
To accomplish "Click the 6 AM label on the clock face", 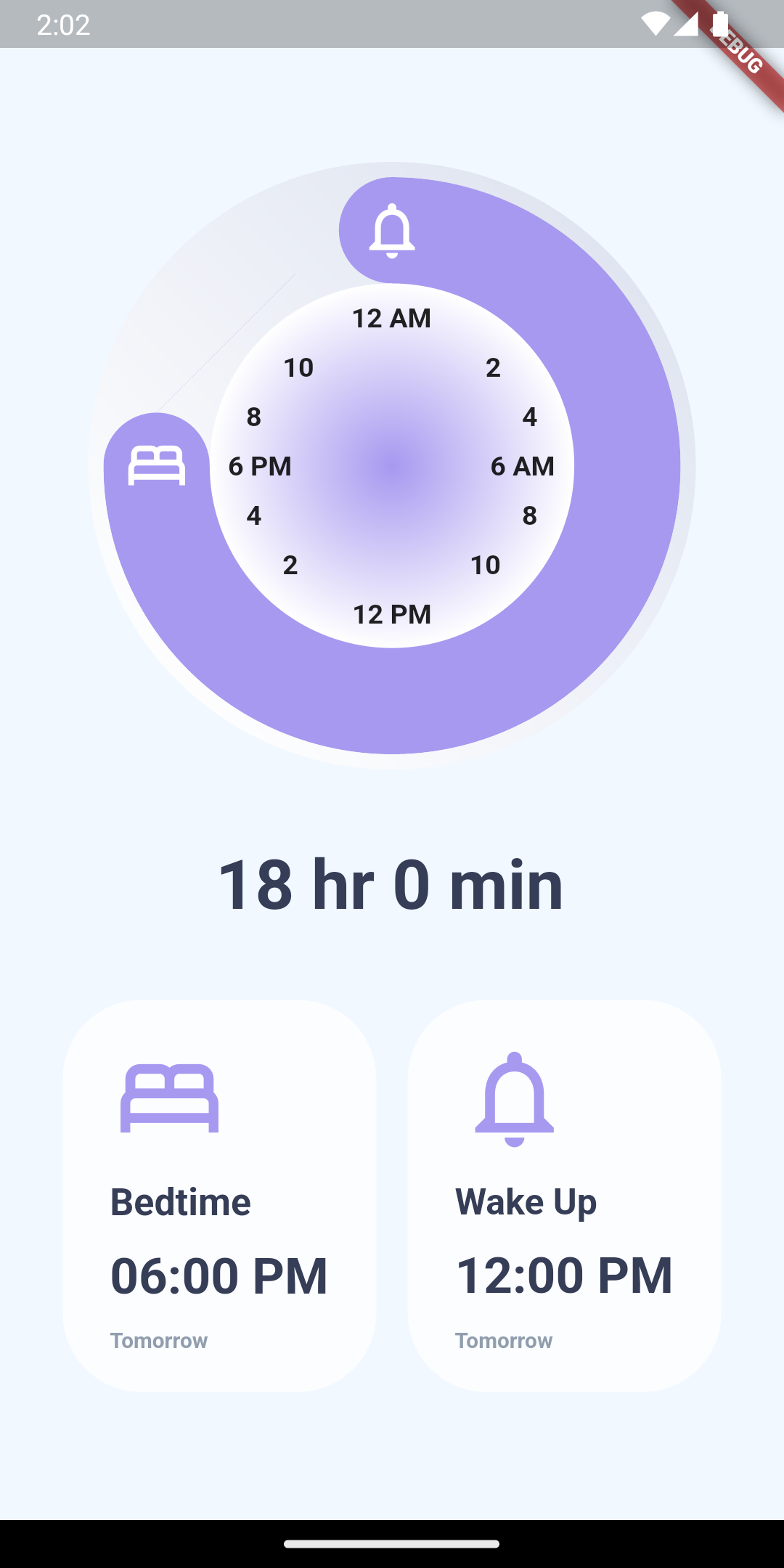I will [x=523, y=465].
